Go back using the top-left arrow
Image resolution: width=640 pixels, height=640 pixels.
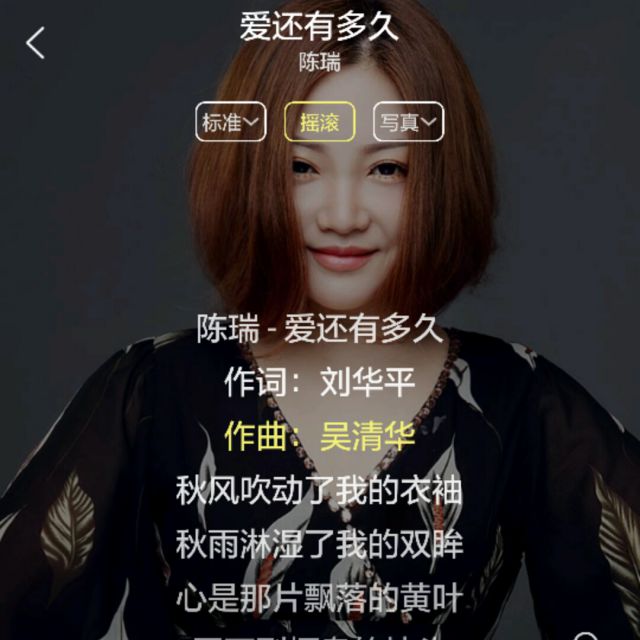[x=36, y=42]
